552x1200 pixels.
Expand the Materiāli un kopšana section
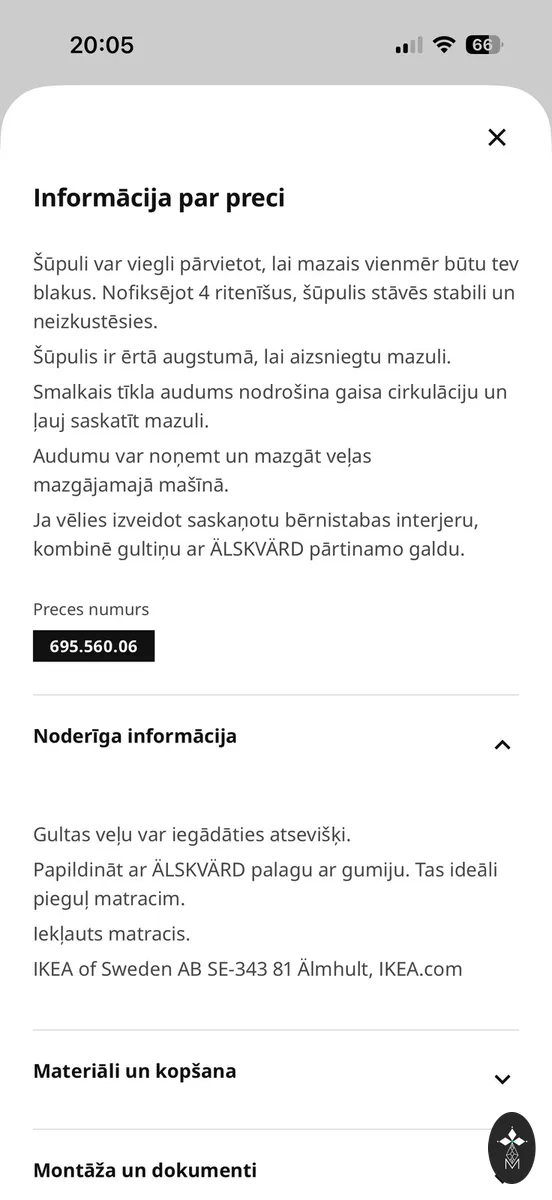click(276, 1073)
